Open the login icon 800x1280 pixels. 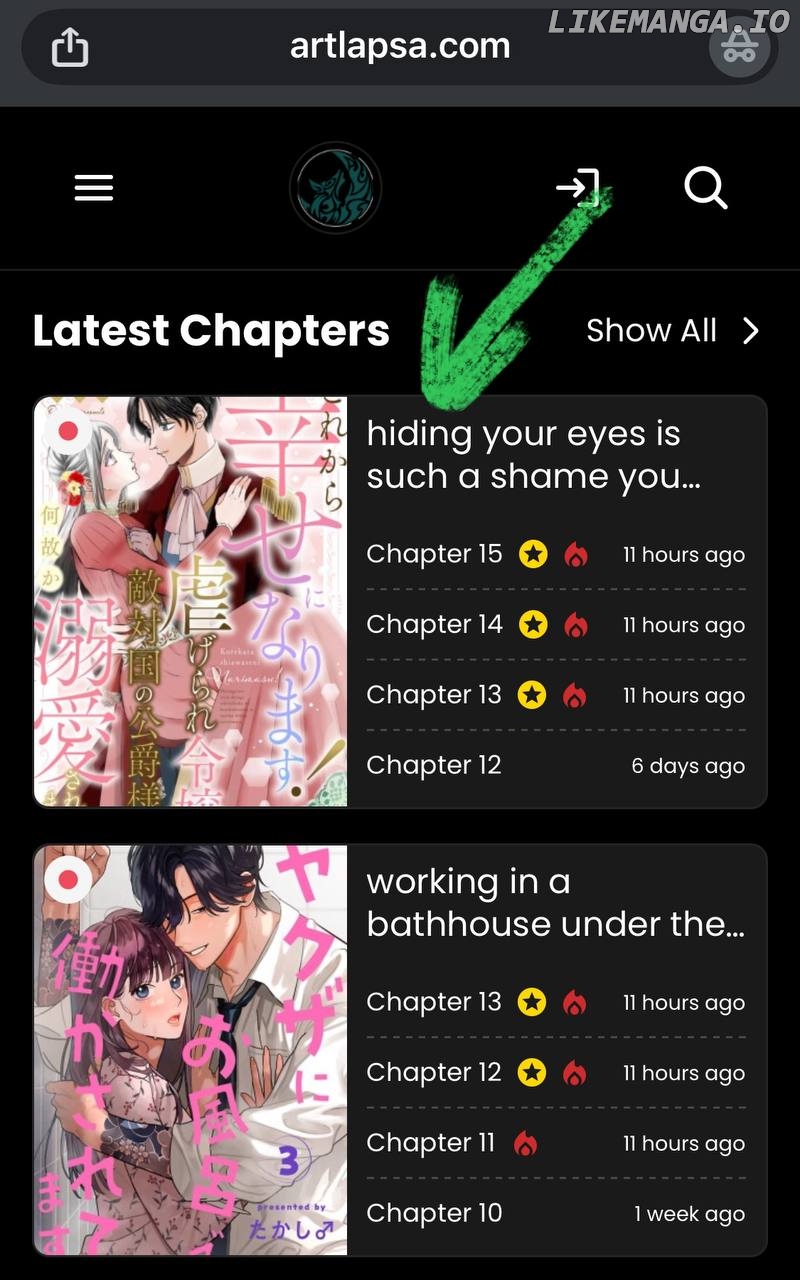pos(579,188)
